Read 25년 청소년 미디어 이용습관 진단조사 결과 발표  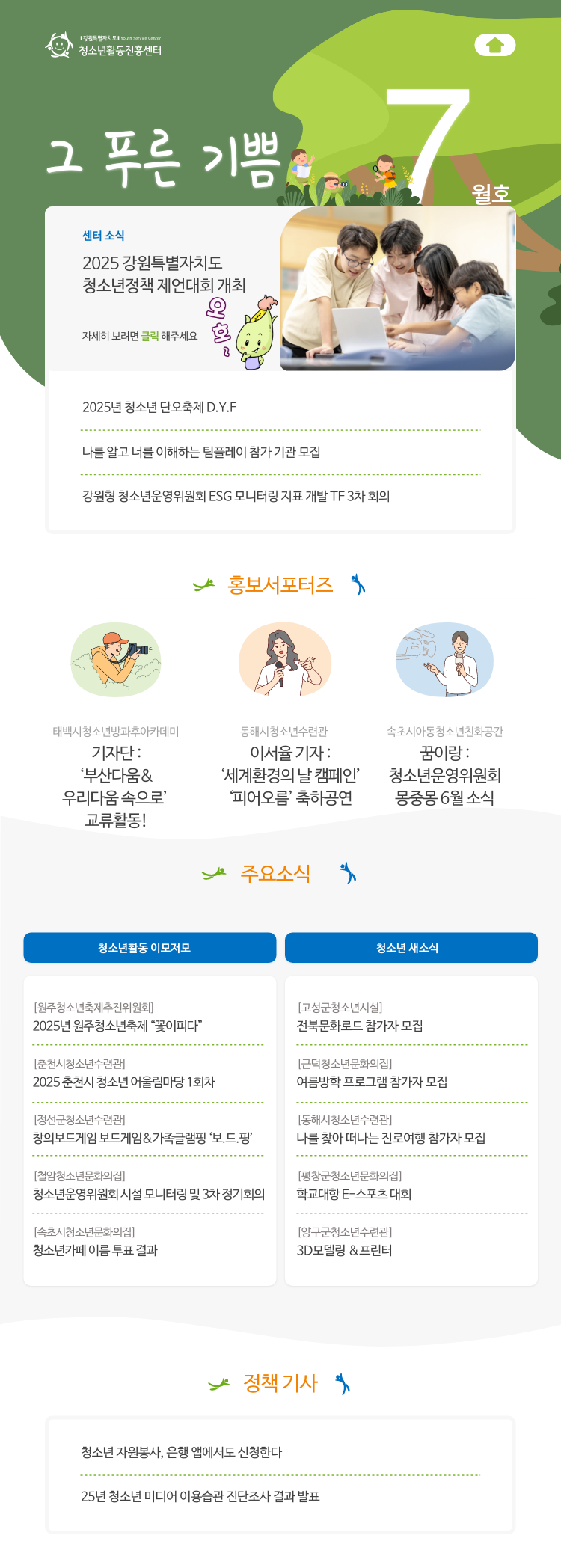(x=200, y=1496)
